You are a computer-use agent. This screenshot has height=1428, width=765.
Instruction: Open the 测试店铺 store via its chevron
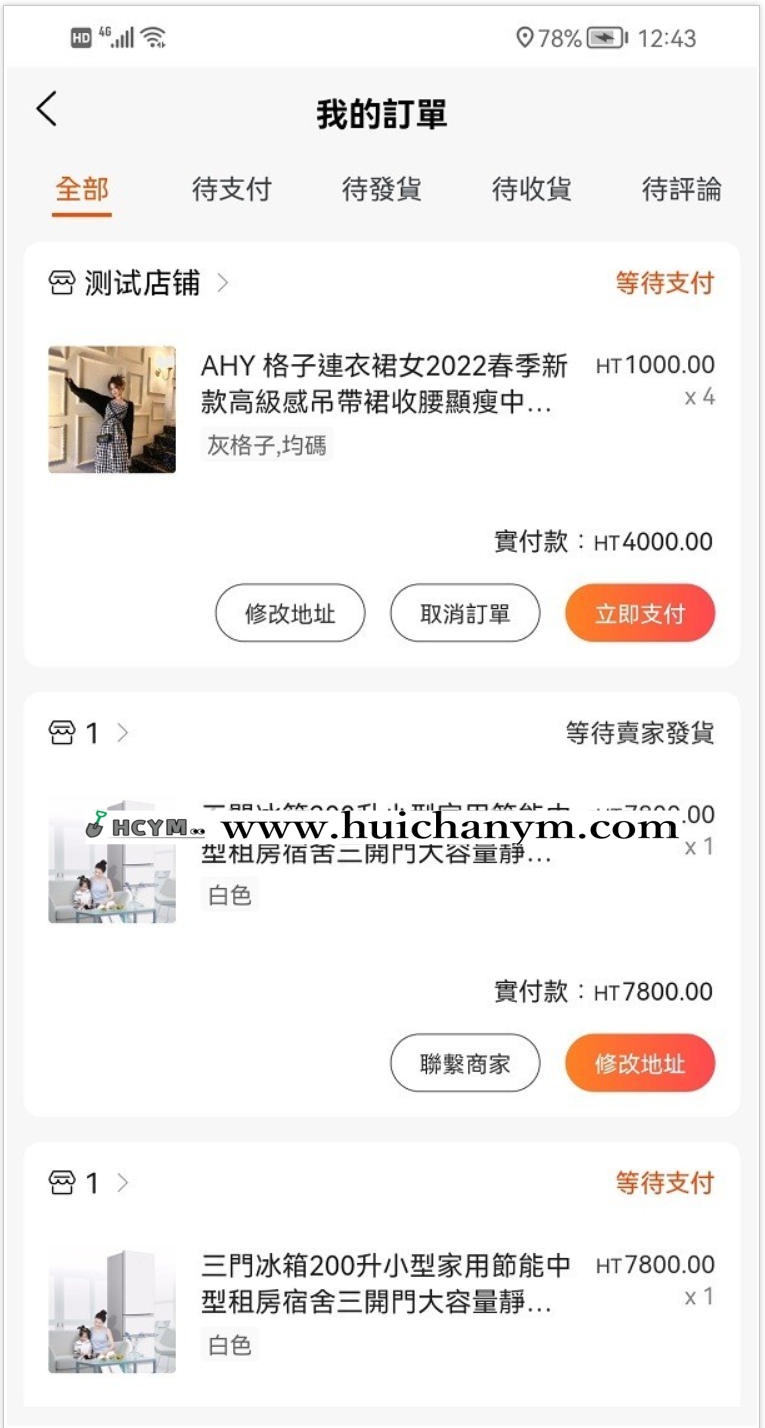click(x=222, y=283)
